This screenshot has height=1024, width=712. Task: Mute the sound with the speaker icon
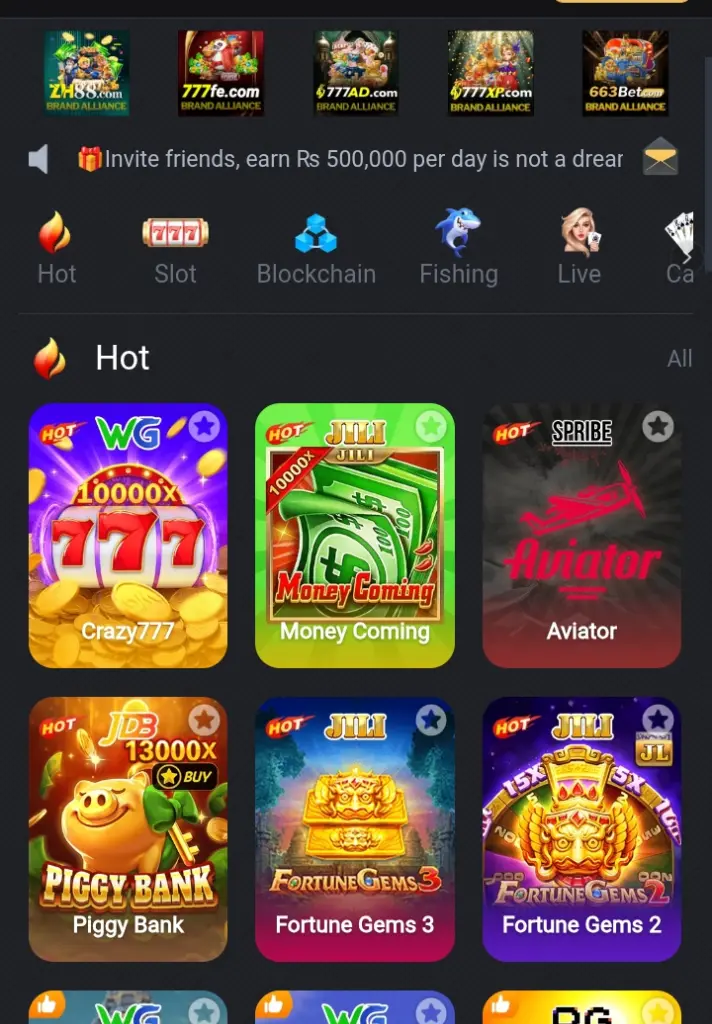click(39, 158)
